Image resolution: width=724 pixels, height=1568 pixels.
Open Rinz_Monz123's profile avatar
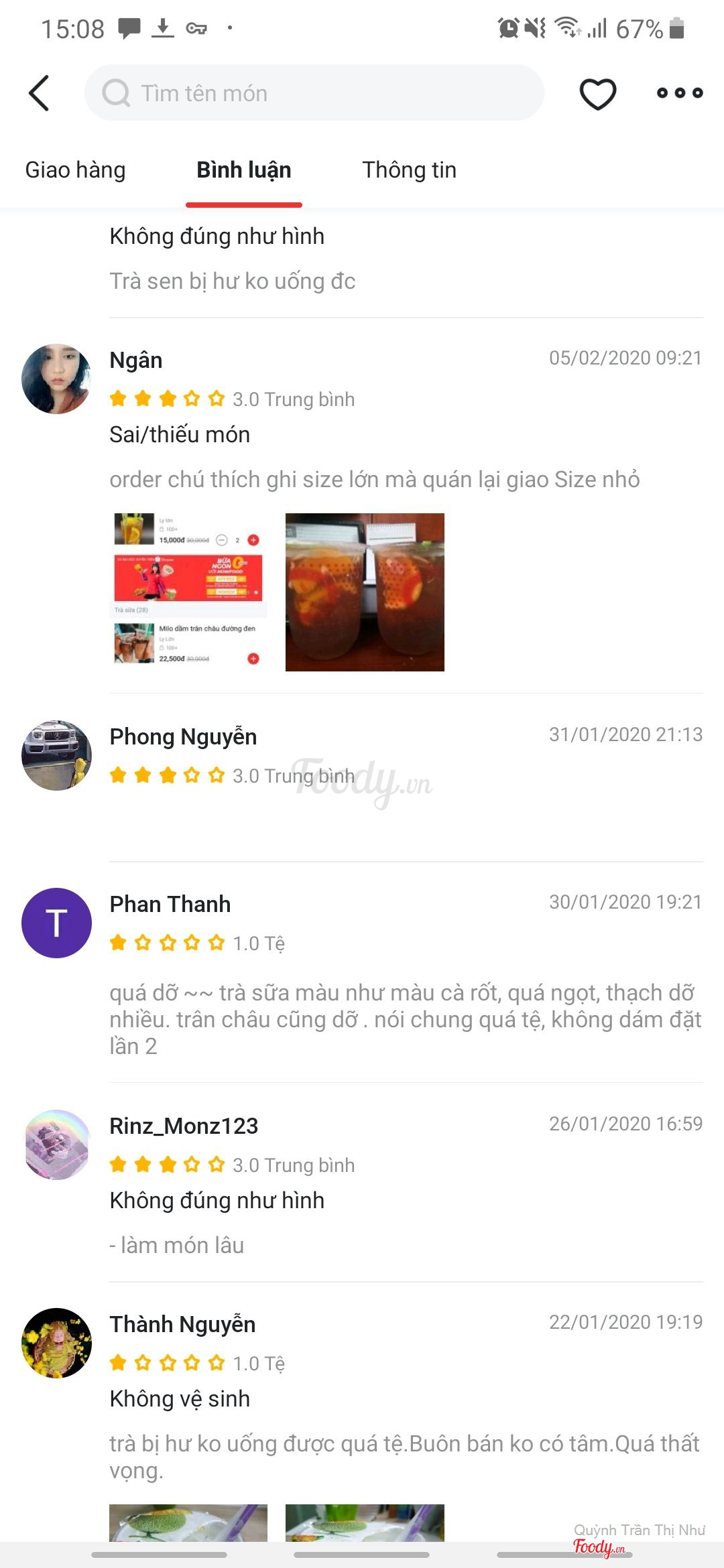coord(56,1145)
